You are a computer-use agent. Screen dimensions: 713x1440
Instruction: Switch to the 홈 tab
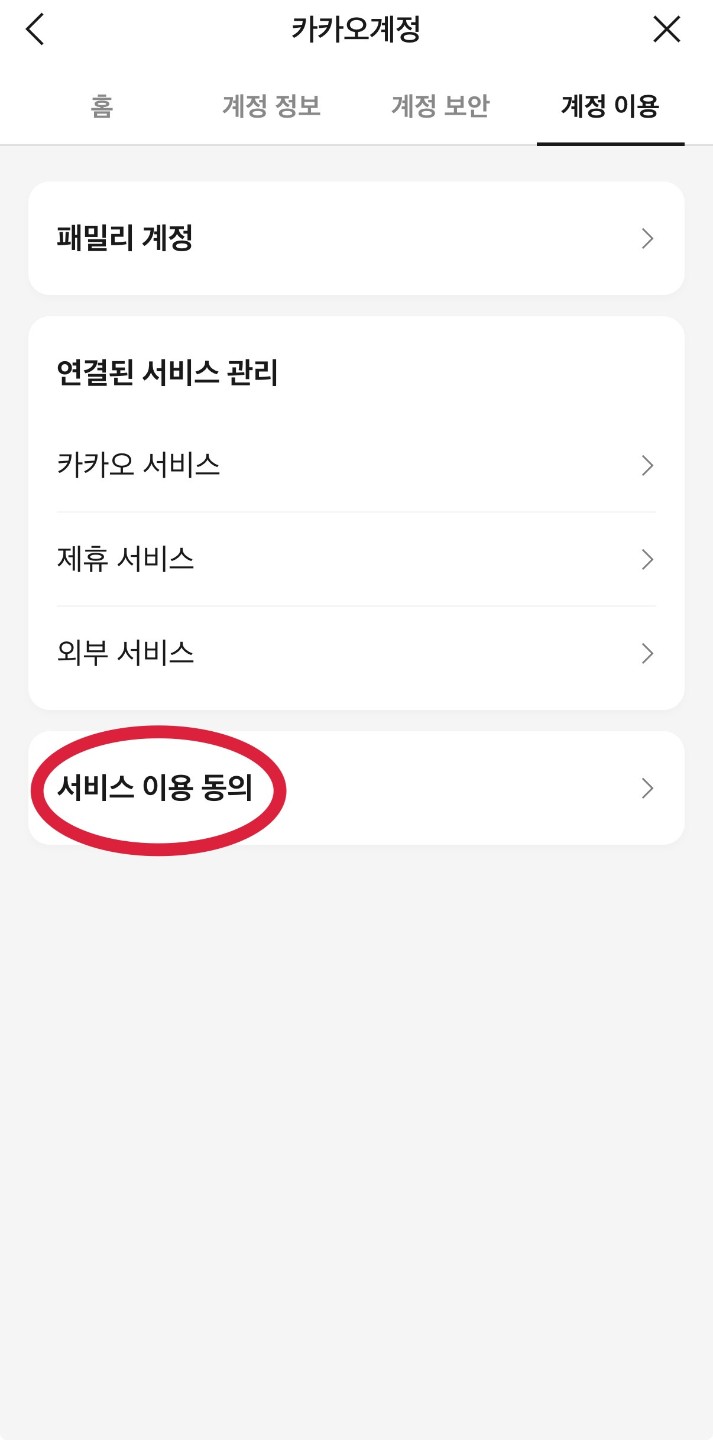coord(102,107)
